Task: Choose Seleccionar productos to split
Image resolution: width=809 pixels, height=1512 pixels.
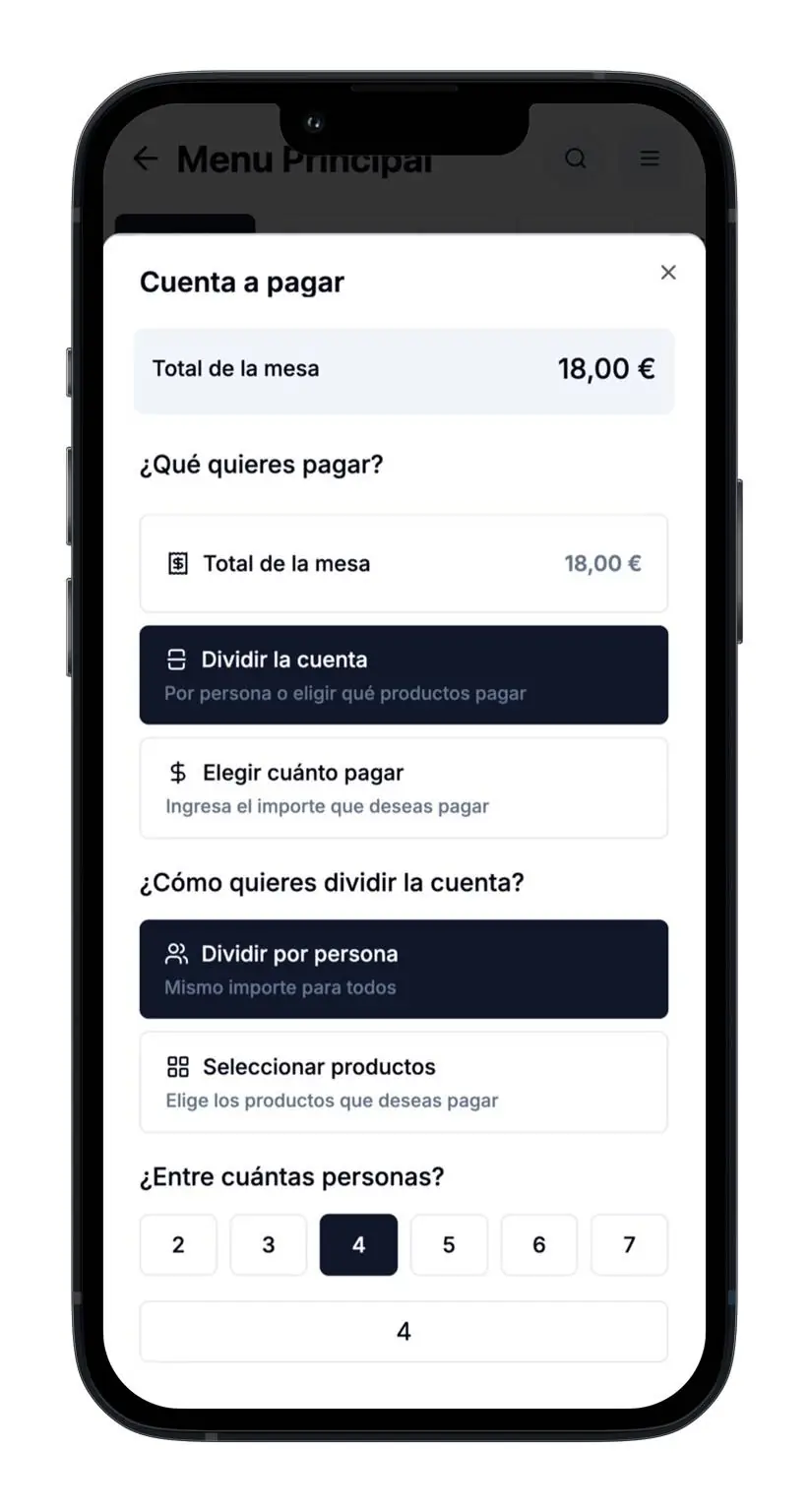Action: [x=404, y=1082]
